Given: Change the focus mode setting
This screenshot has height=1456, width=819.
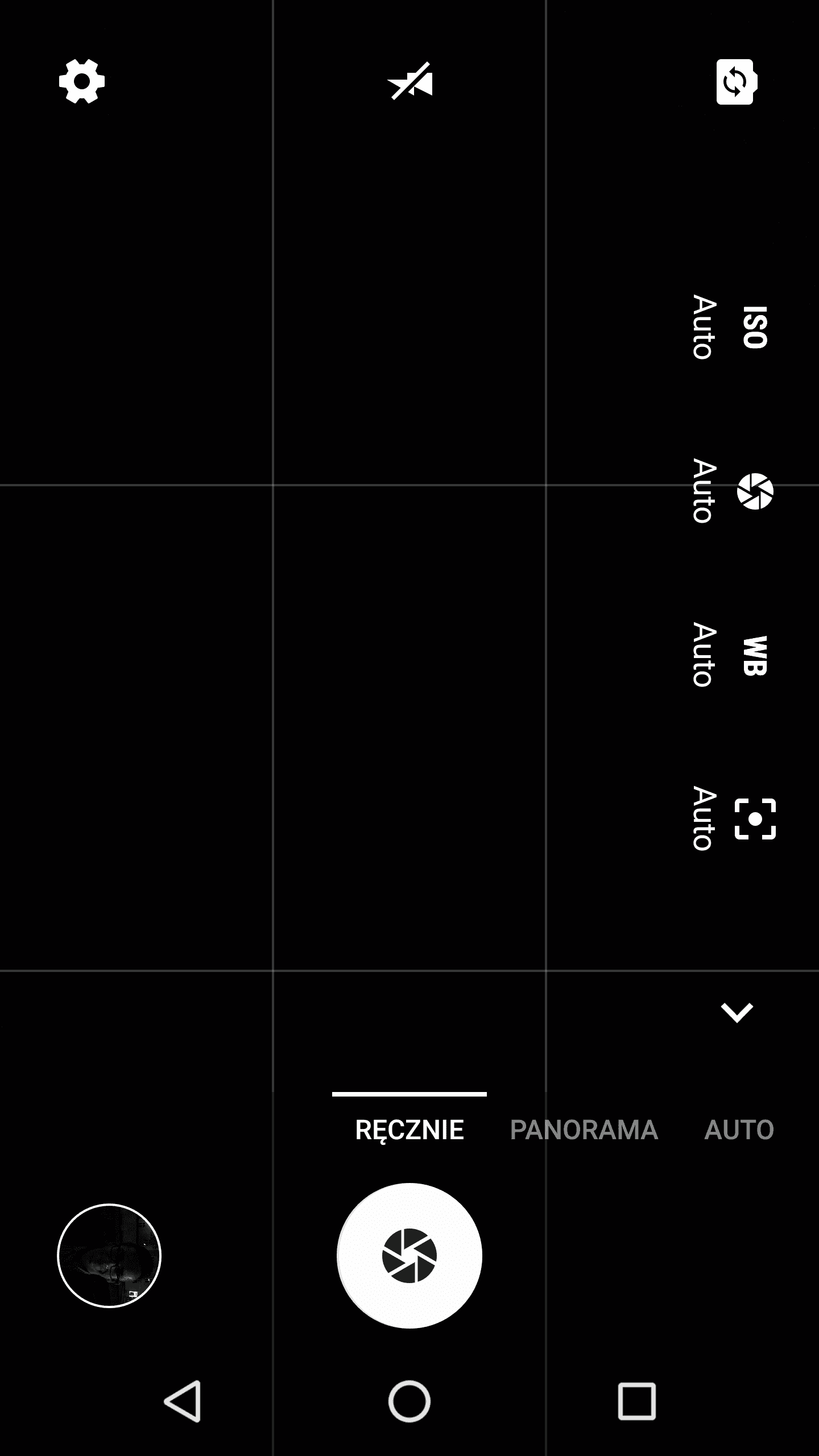Looking at the screenshot, I should click(734, 818).
